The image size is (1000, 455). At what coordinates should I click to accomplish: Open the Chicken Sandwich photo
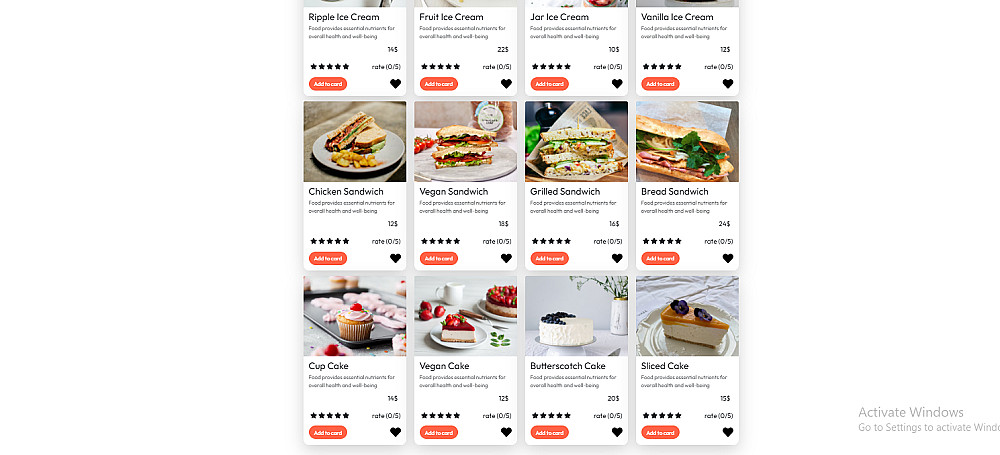[355, 141]
